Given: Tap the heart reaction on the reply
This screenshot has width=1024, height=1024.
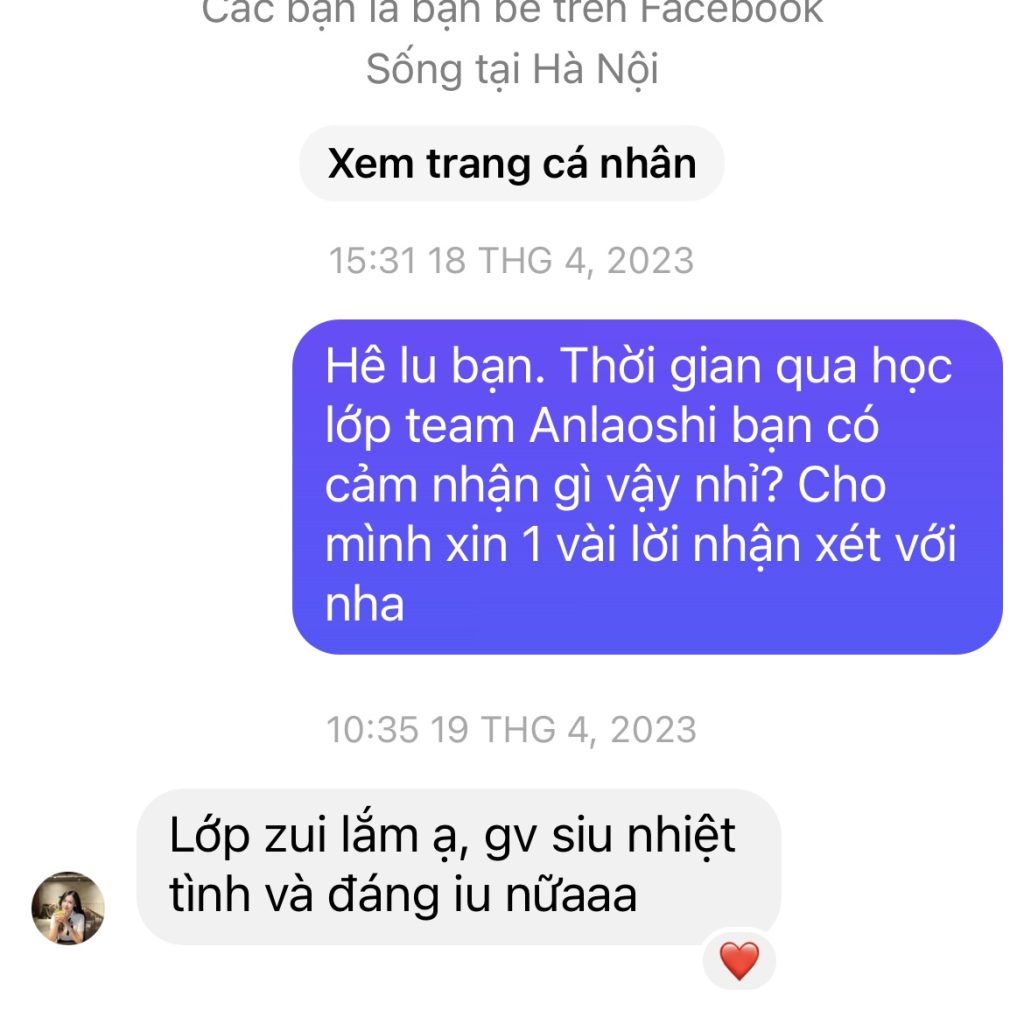Looking at the screenshot, I should coord(739,961).
